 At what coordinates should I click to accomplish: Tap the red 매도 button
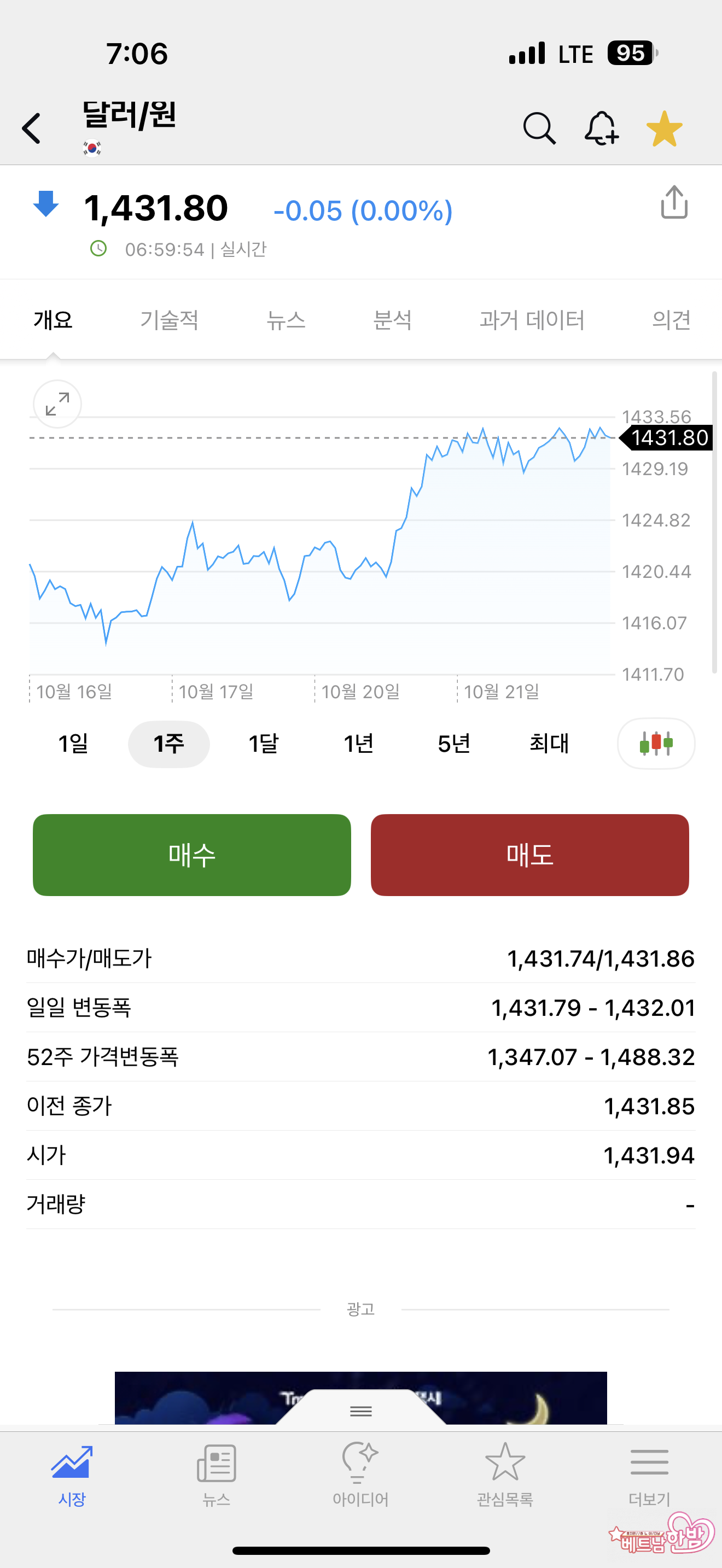(x=529, y=855)
